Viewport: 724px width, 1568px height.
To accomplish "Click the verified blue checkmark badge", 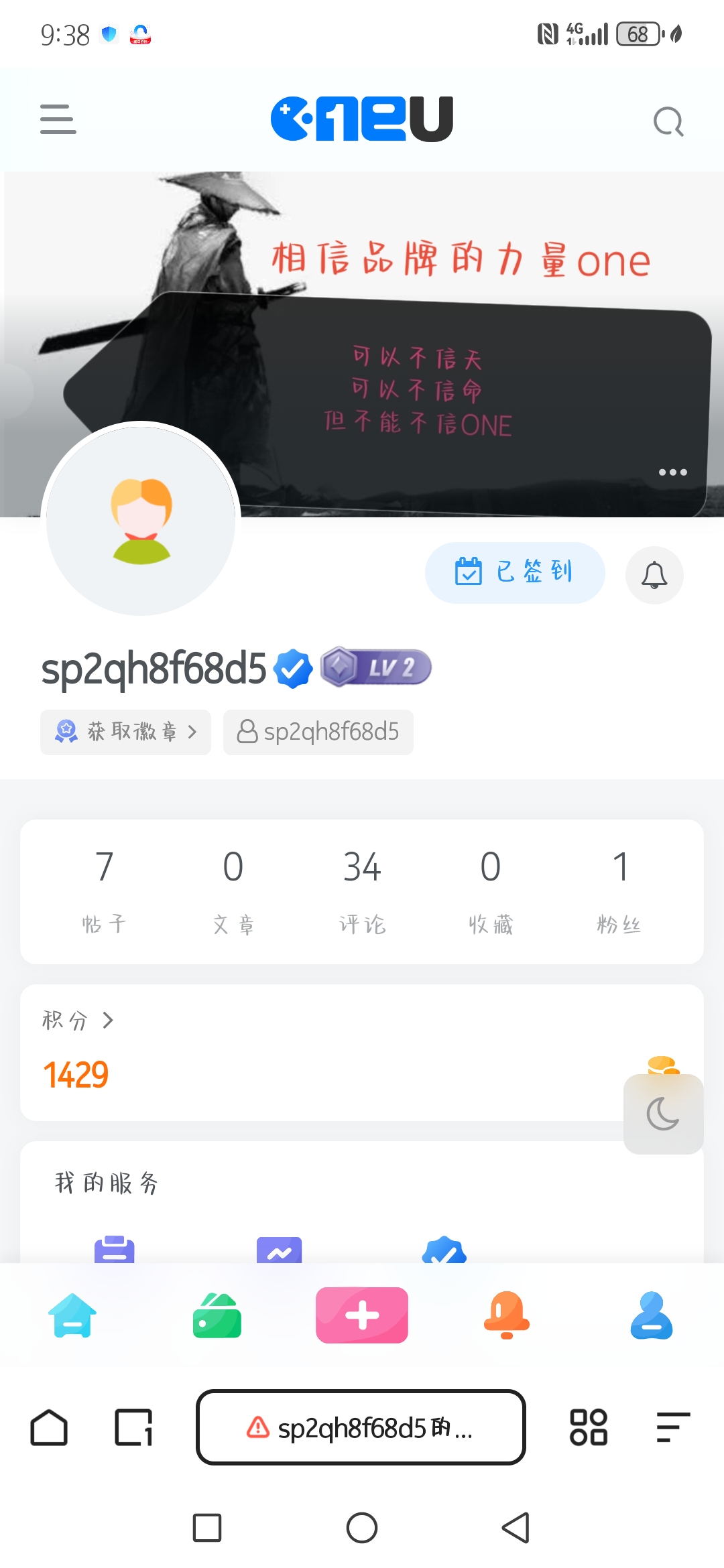I will tap(293, 667).
